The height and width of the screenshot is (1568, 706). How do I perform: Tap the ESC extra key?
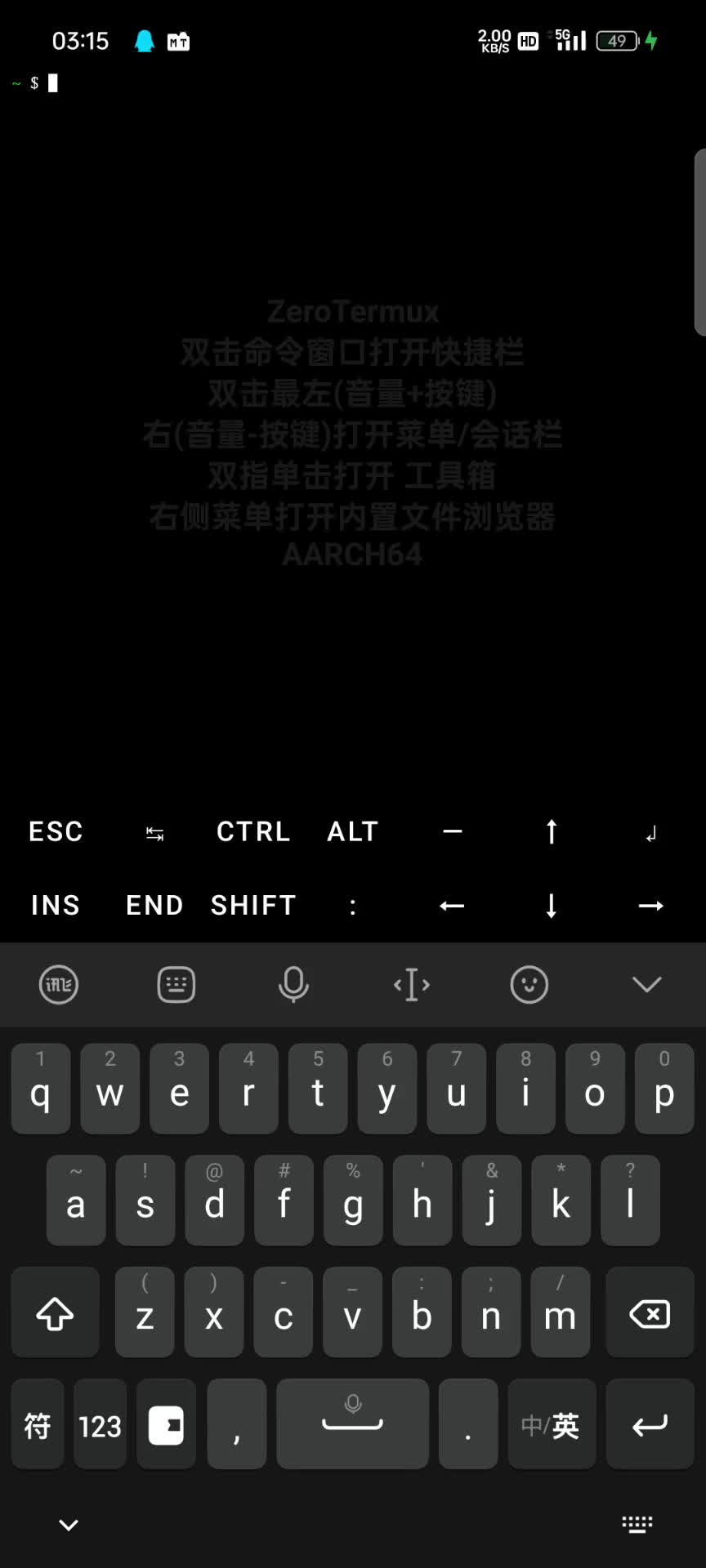[56, 831]
